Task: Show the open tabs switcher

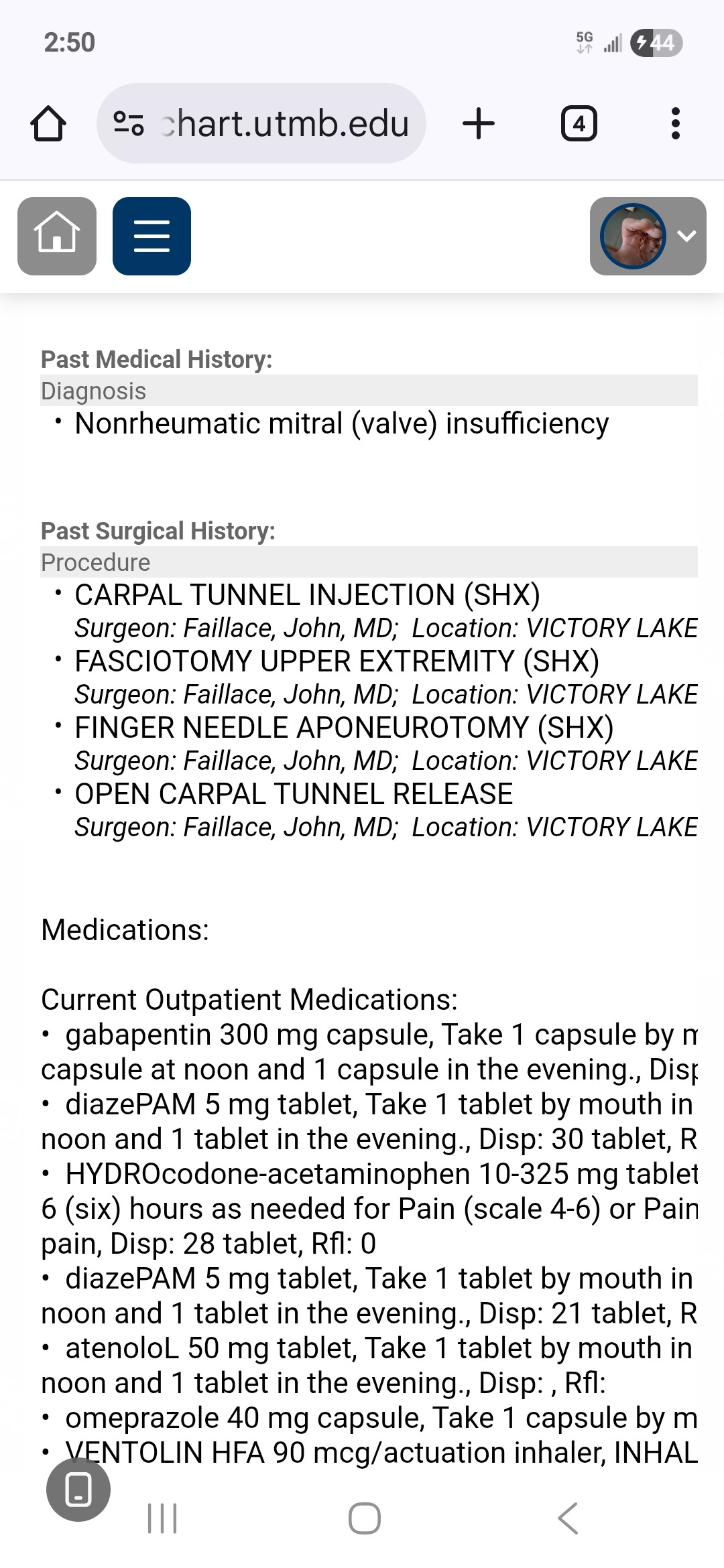Action: [579, 124]
